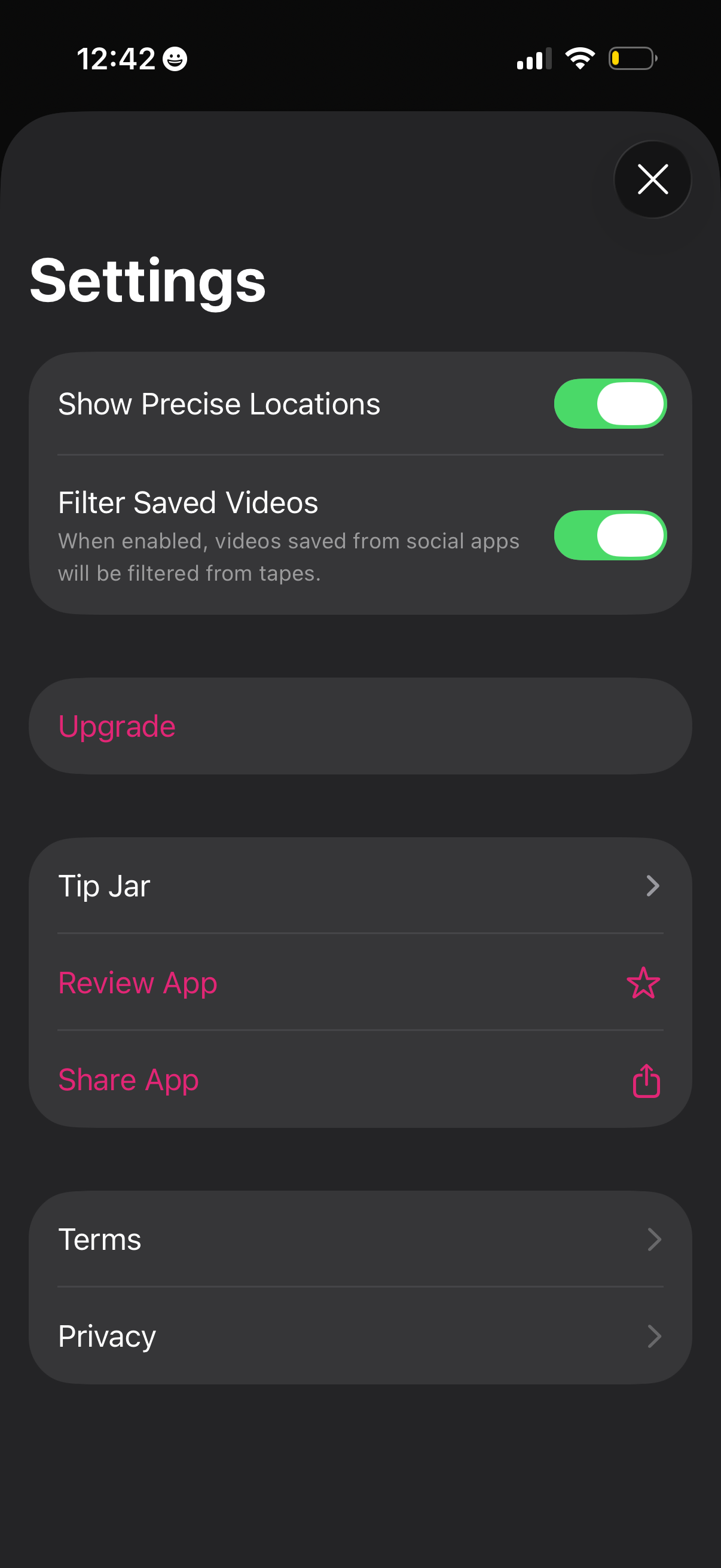The height and width of the screenshot is (1568, 721).
Task: Expand the Tip Jar row via its chevron
Action: pos(652,886)
